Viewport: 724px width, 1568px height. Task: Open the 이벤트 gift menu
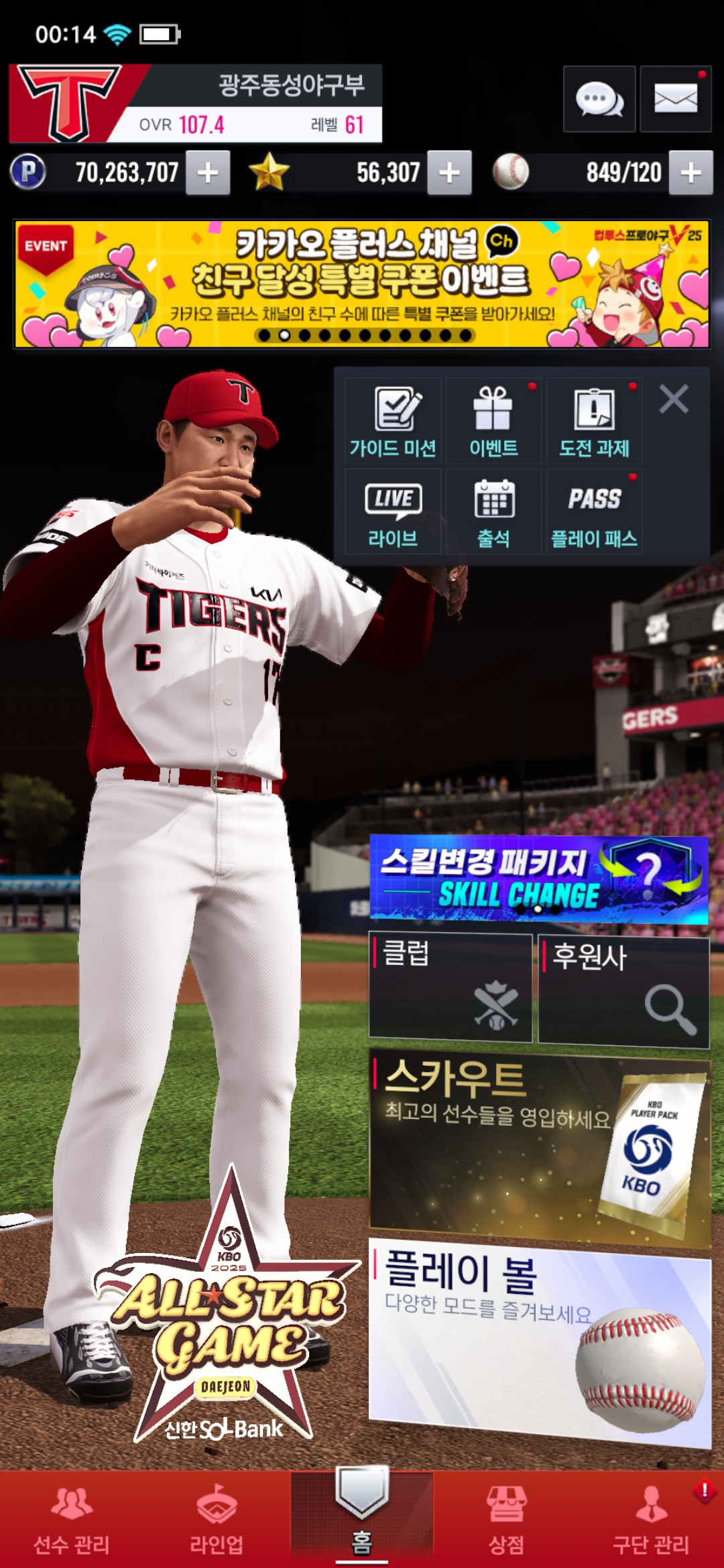(x=493, y=421)
